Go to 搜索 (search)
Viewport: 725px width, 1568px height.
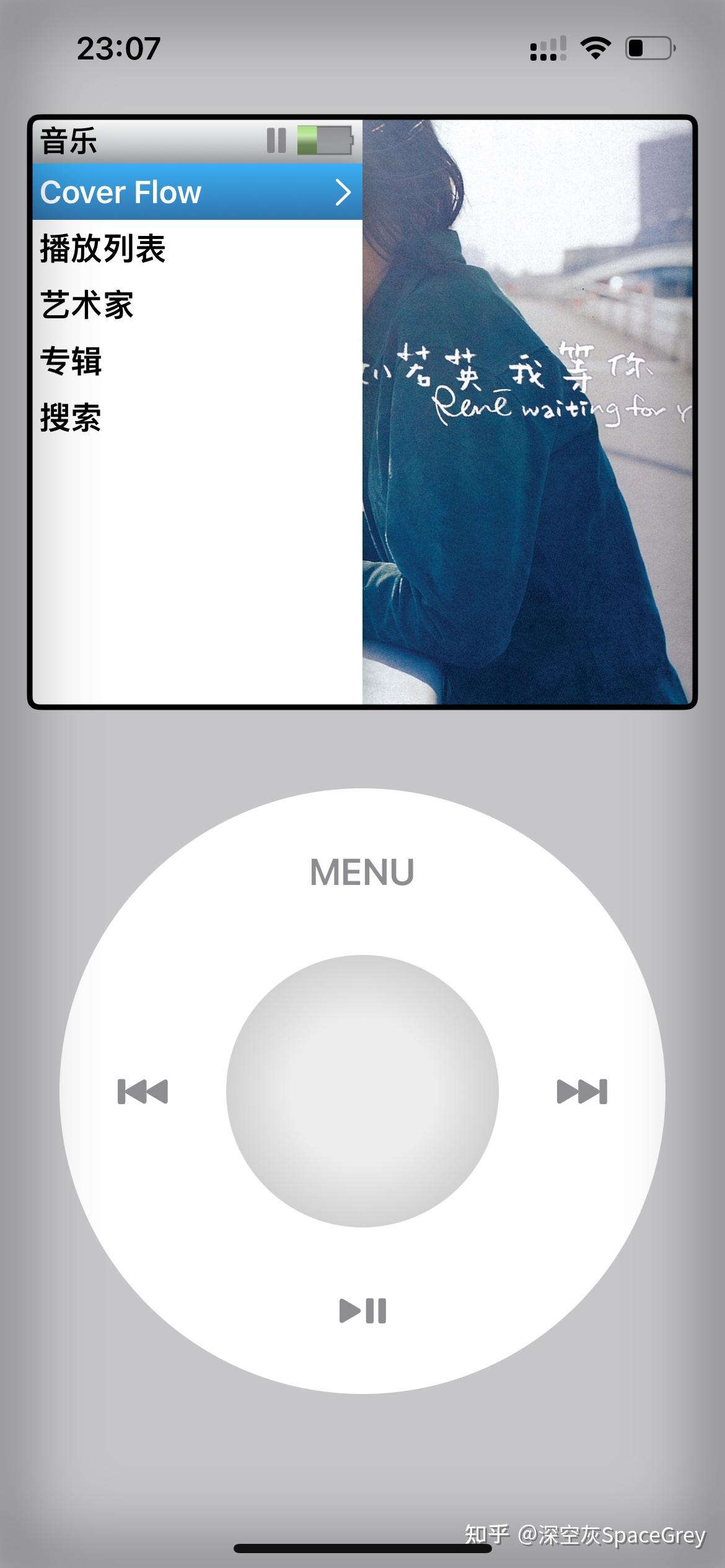[x=197, y=417]
